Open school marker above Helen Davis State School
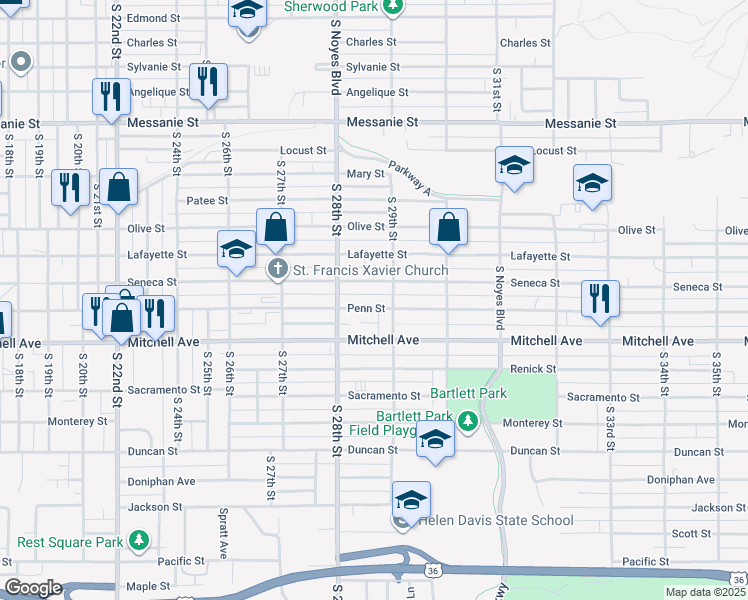 (x=411, y=502)
